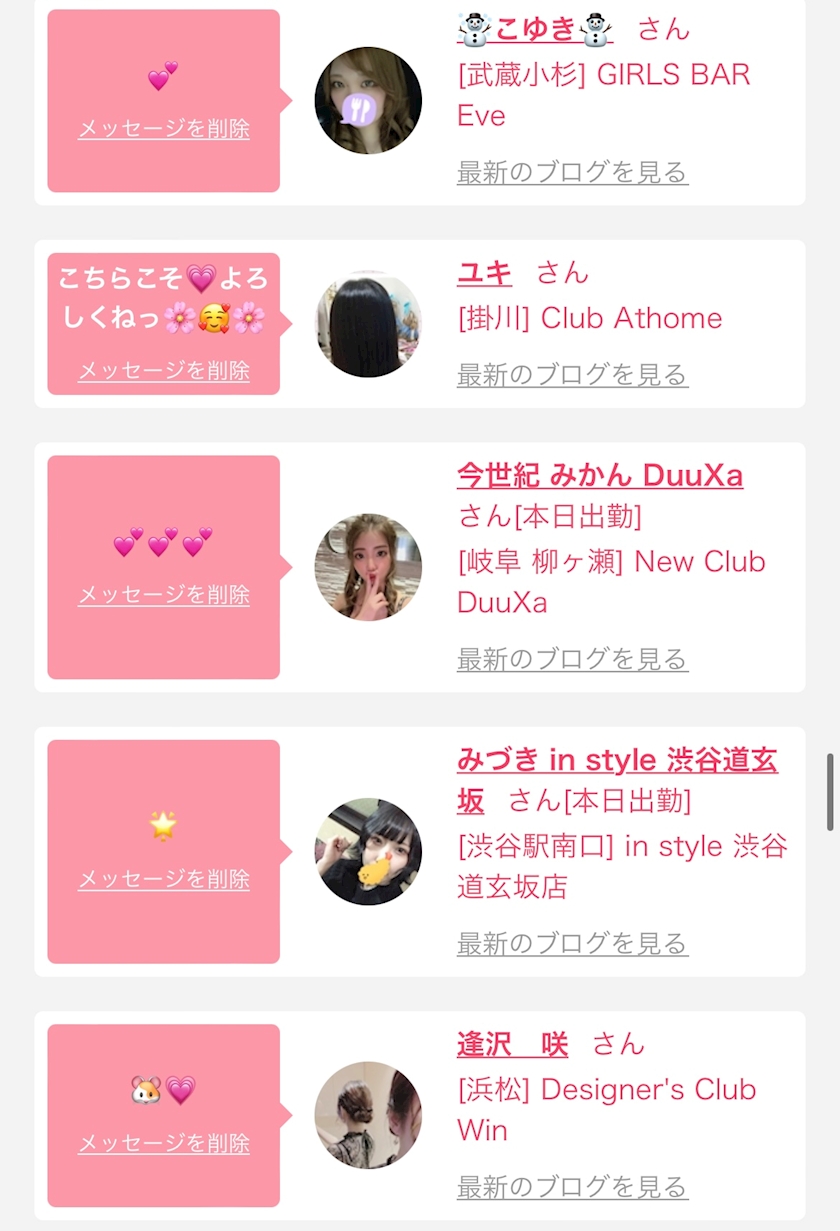
Task: Tap みづき's profile photo
Action: [368, 851]
